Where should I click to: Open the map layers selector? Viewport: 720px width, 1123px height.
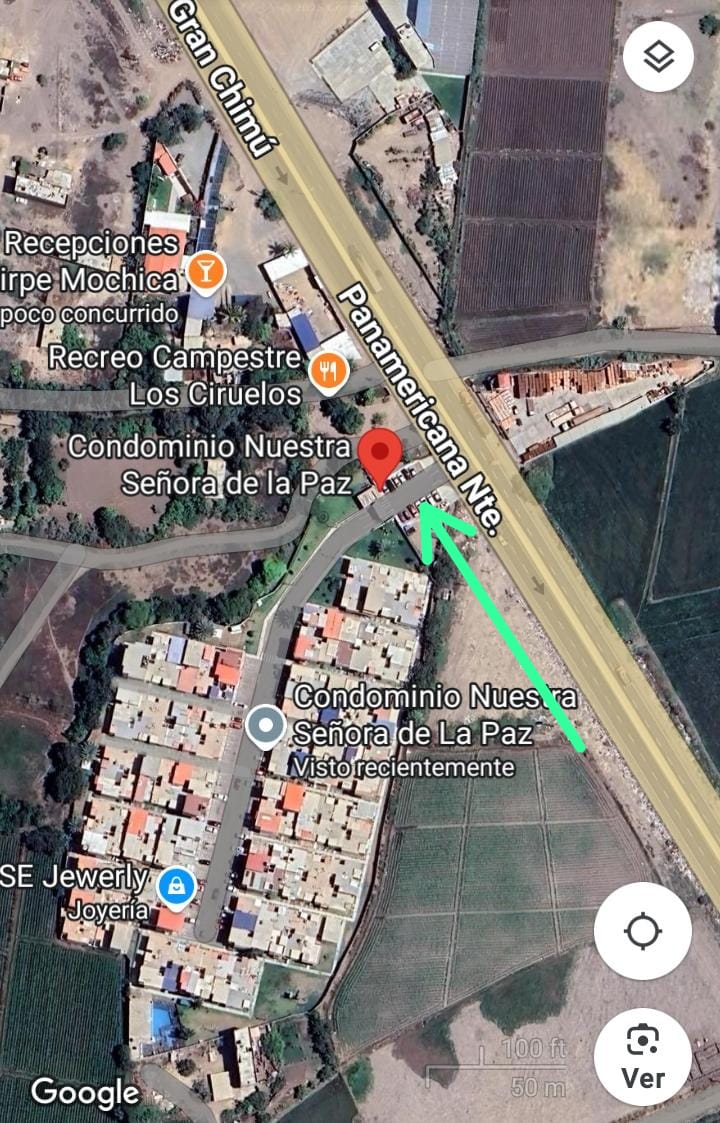click(658, 57)
